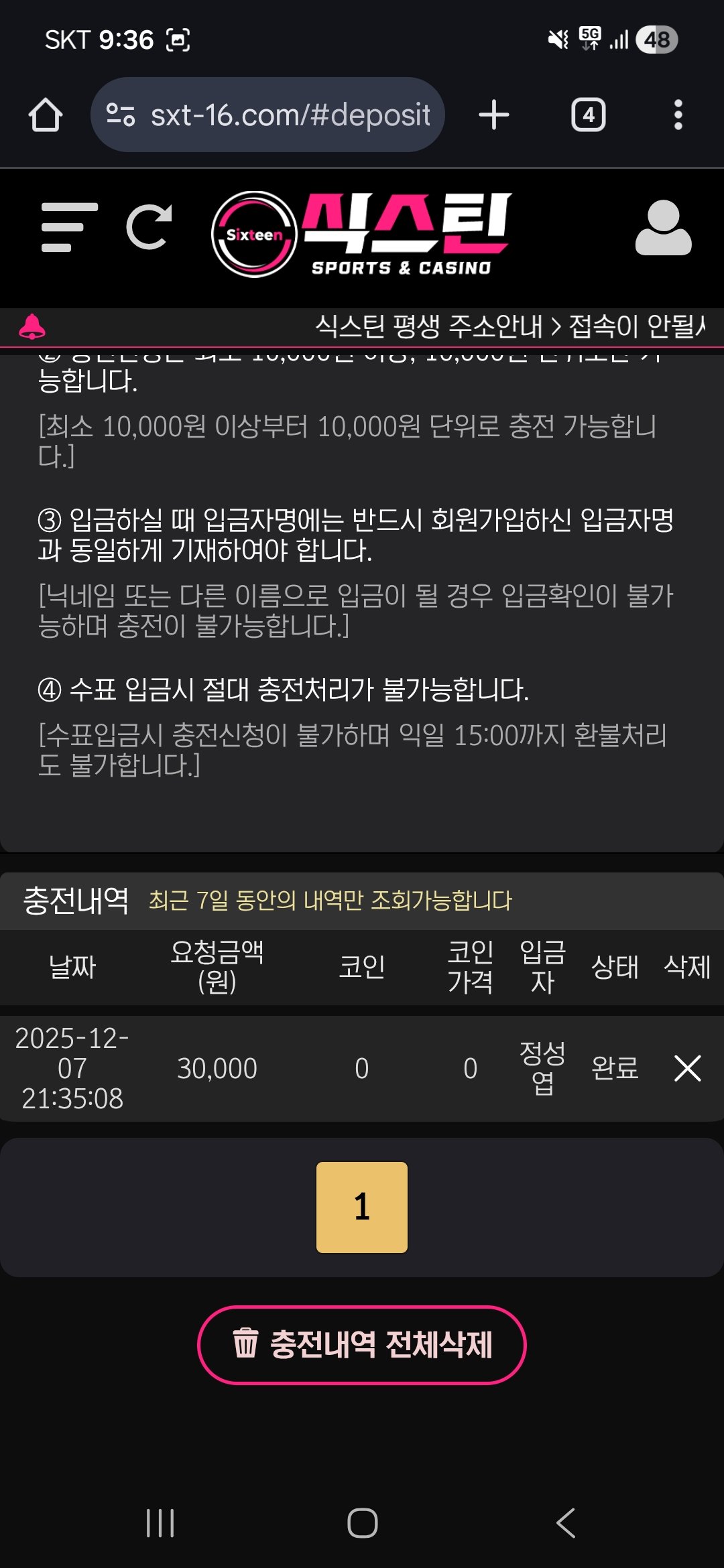
Task: Delete the 30,000 won deposit record
Action: (x=687, y=1068)
